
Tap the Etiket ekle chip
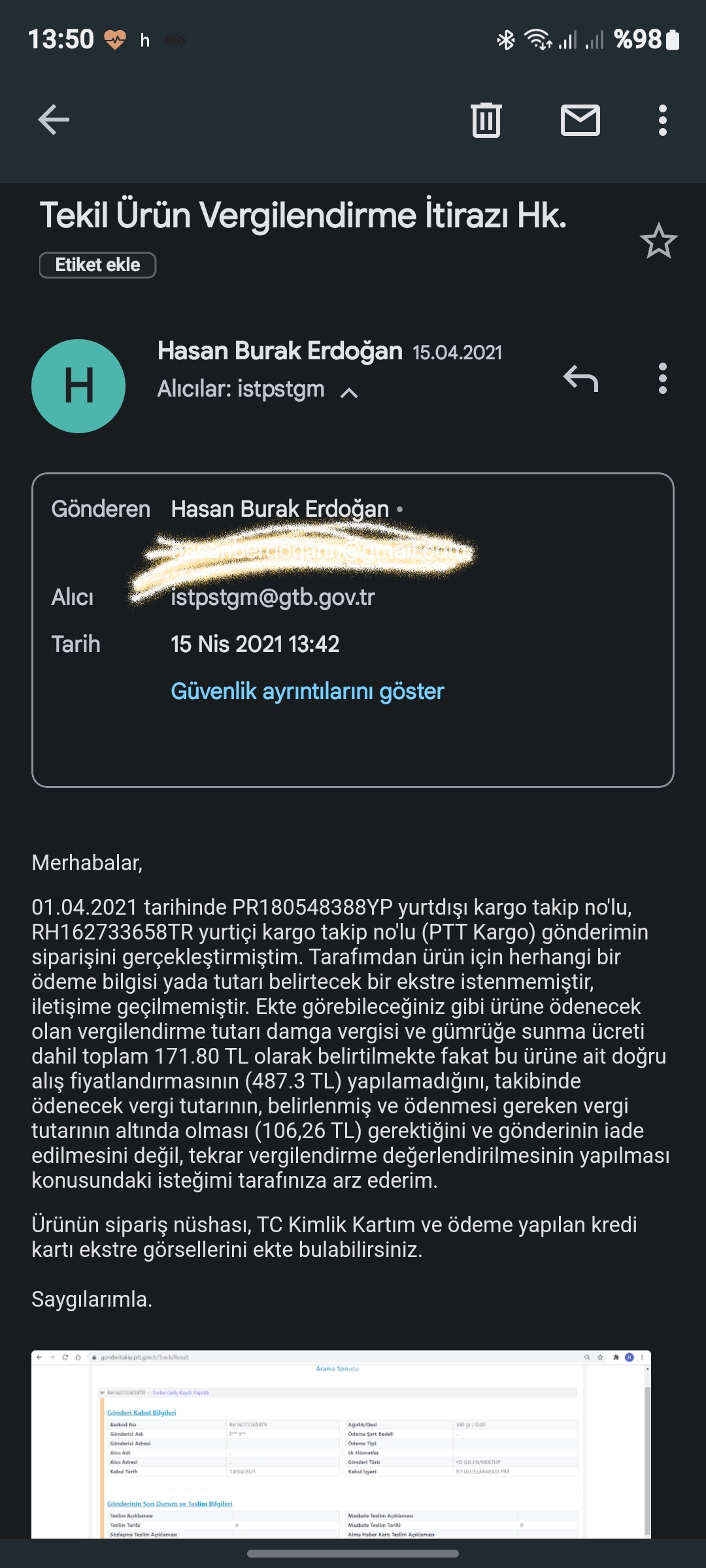click(x=97, y=265)
